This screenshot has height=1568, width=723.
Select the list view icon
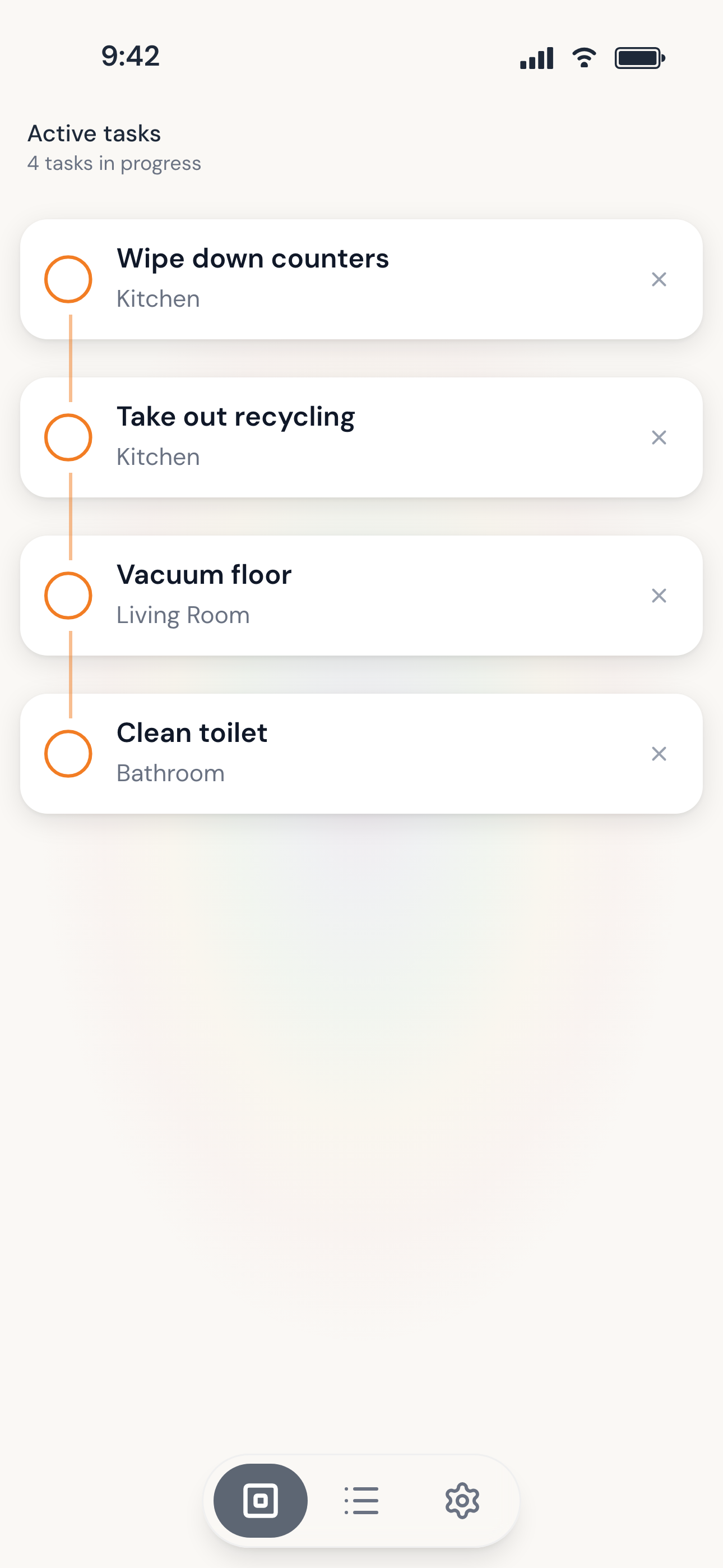click(361, 1501)
